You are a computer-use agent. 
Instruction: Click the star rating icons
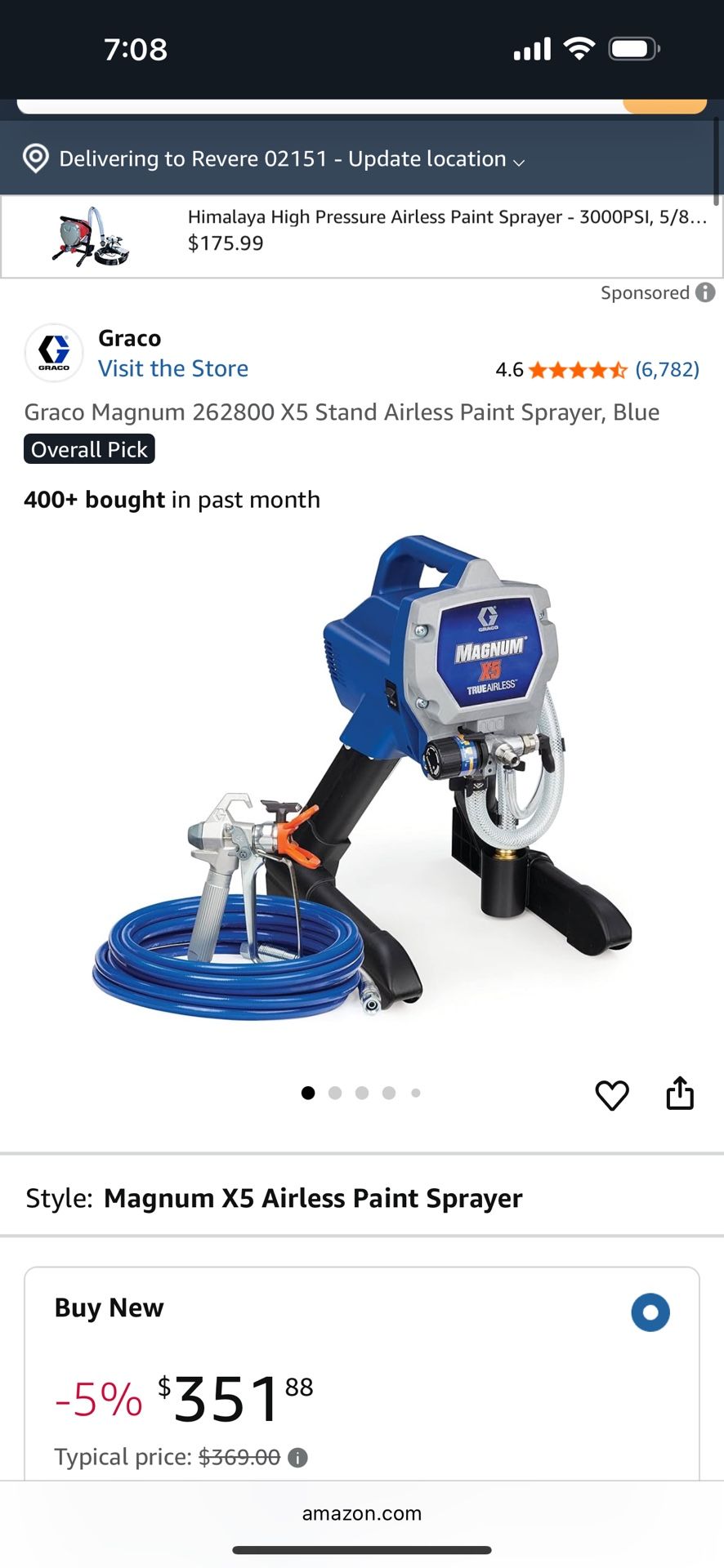pos(578,369)
